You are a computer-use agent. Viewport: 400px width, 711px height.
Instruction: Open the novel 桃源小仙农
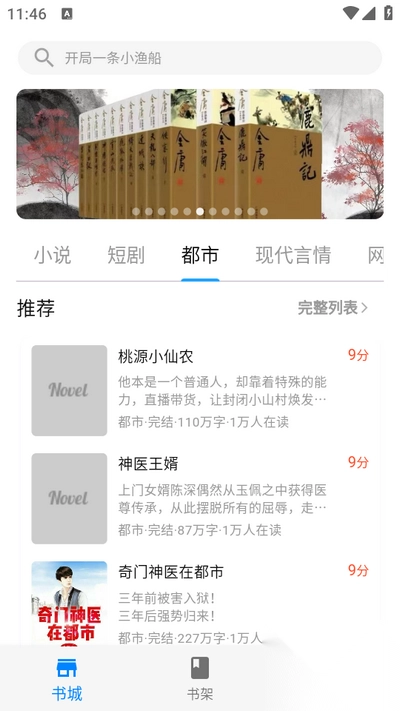pos(200,390)
